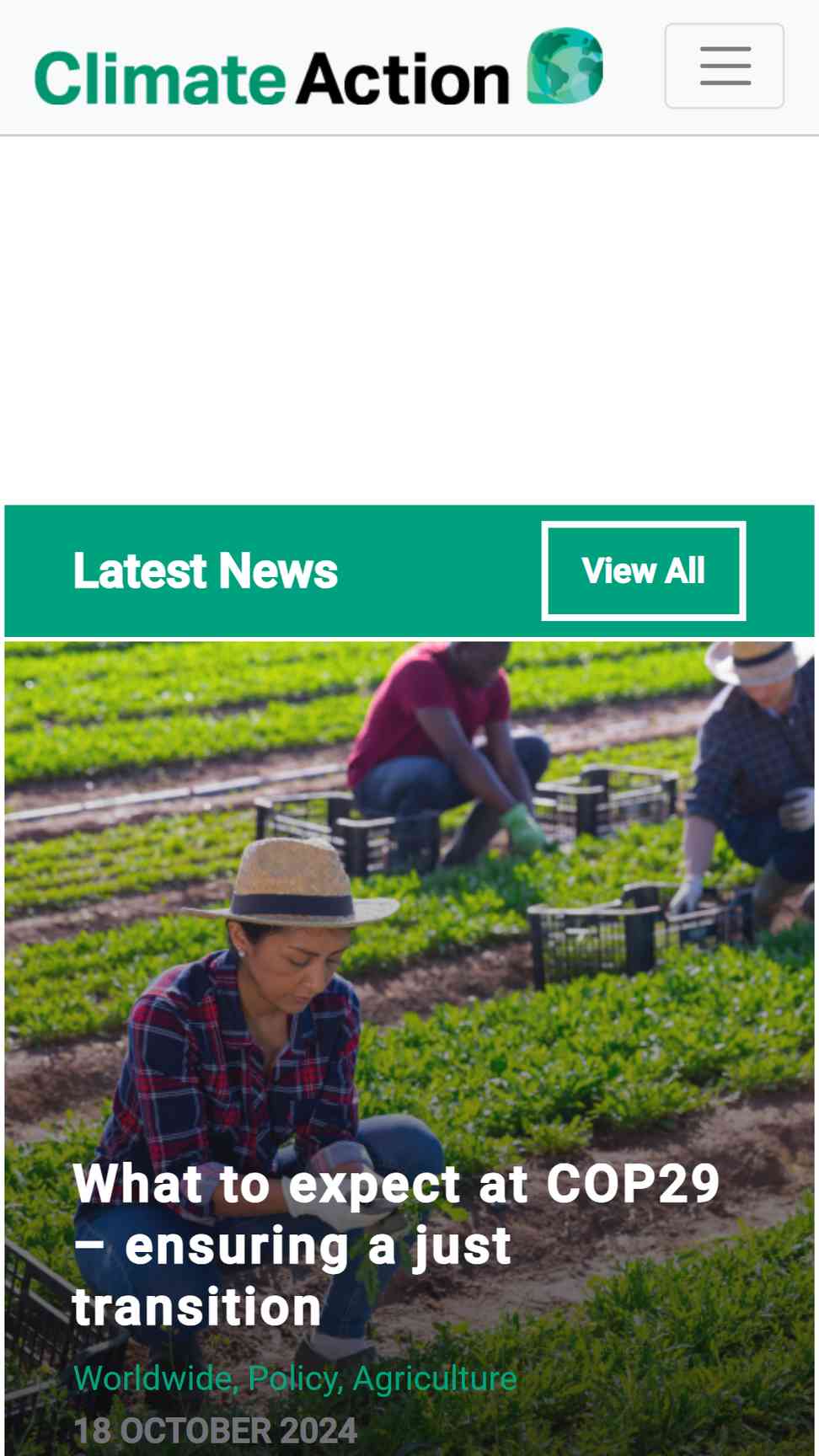Open the hamburger navigation menu

[724, 66]
